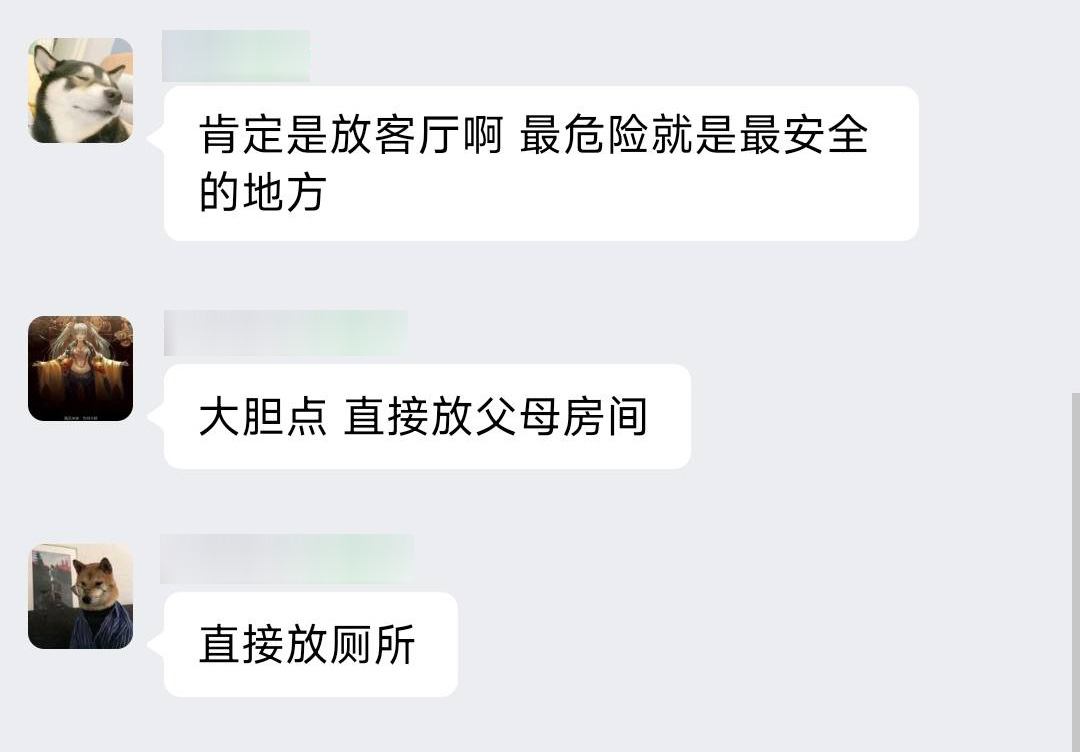Image resolution: width=1080 pixels, height=752 pixels.
Task: Open the husky avatar's profile
Action: [81, 90]
